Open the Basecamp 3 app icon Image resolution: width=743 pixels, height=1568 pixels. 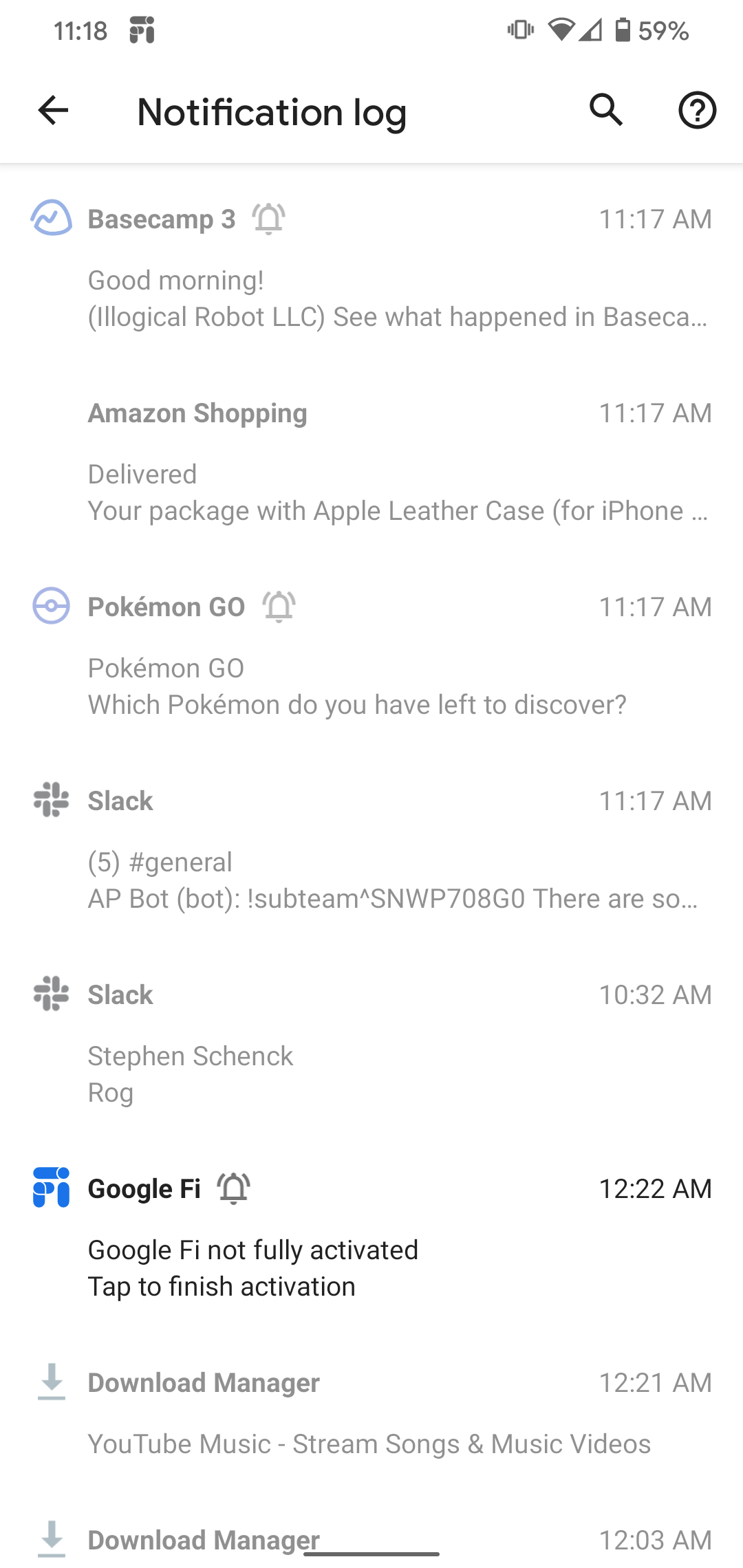point(51,218)
